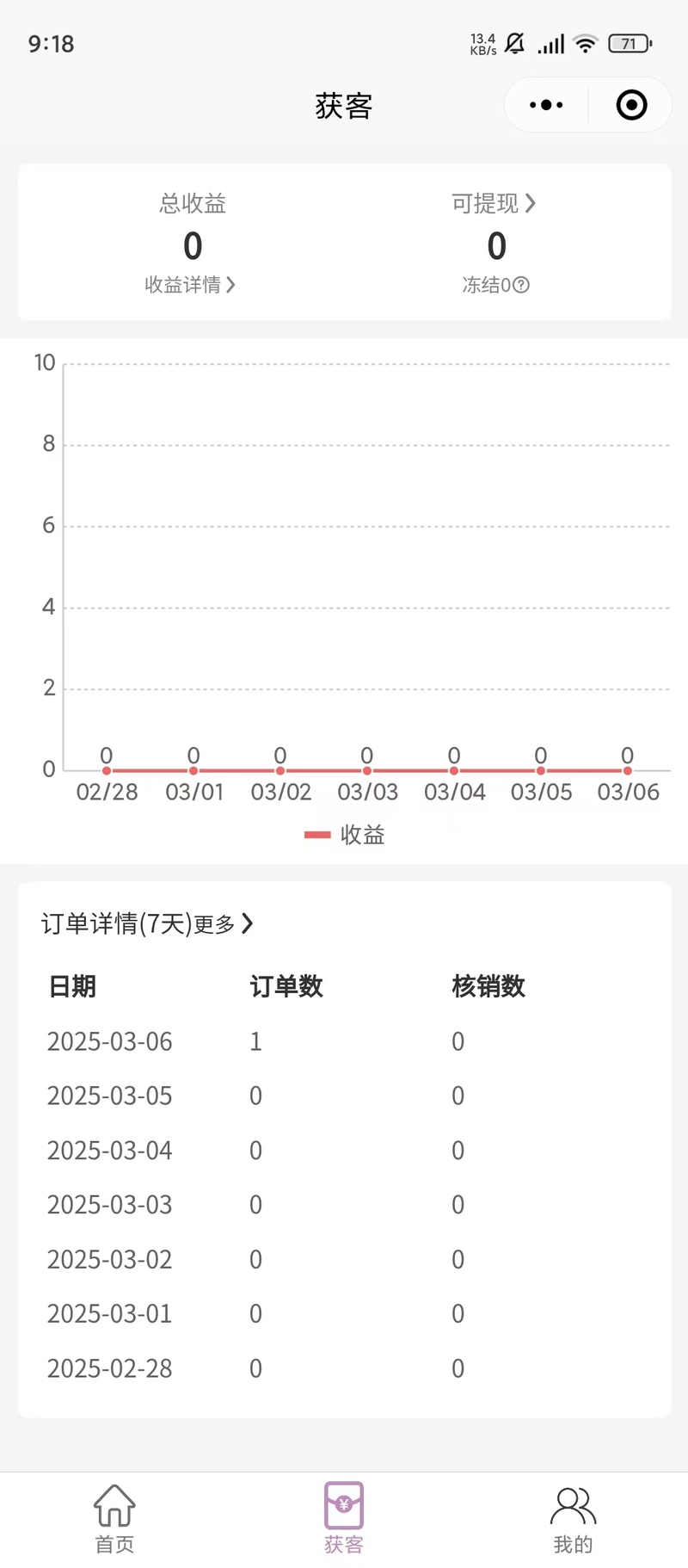The height and width of the screenshot is (1568, 688).
Task: Select the 获客 tab
Action: coord(344,1520)
